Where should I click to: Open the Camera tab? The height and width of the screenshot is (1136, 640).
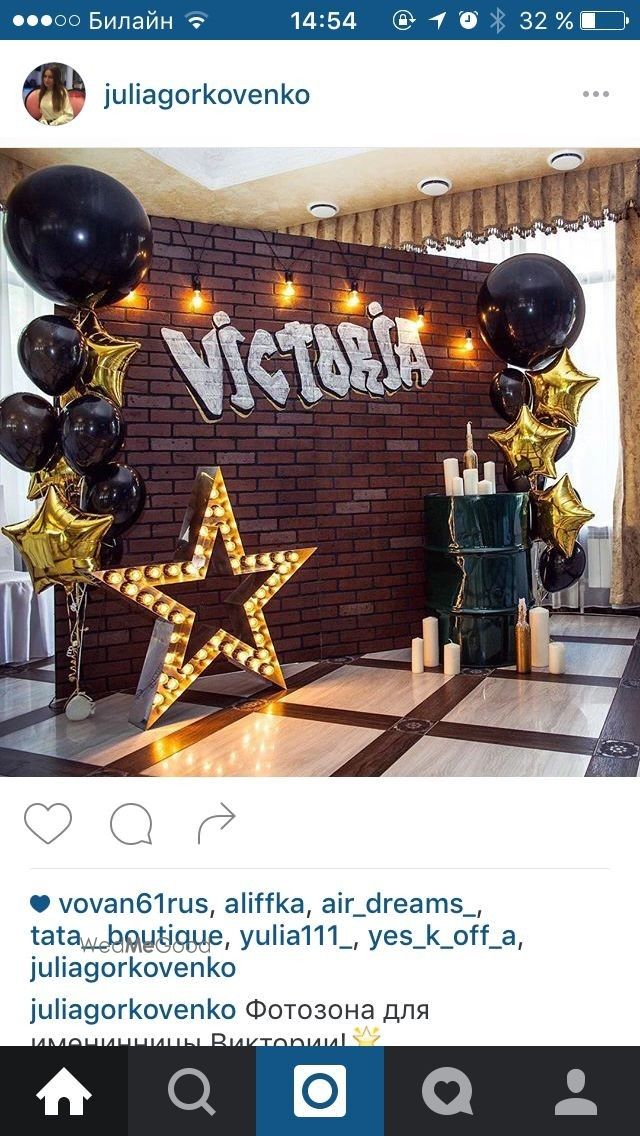tap(320, 1092)
